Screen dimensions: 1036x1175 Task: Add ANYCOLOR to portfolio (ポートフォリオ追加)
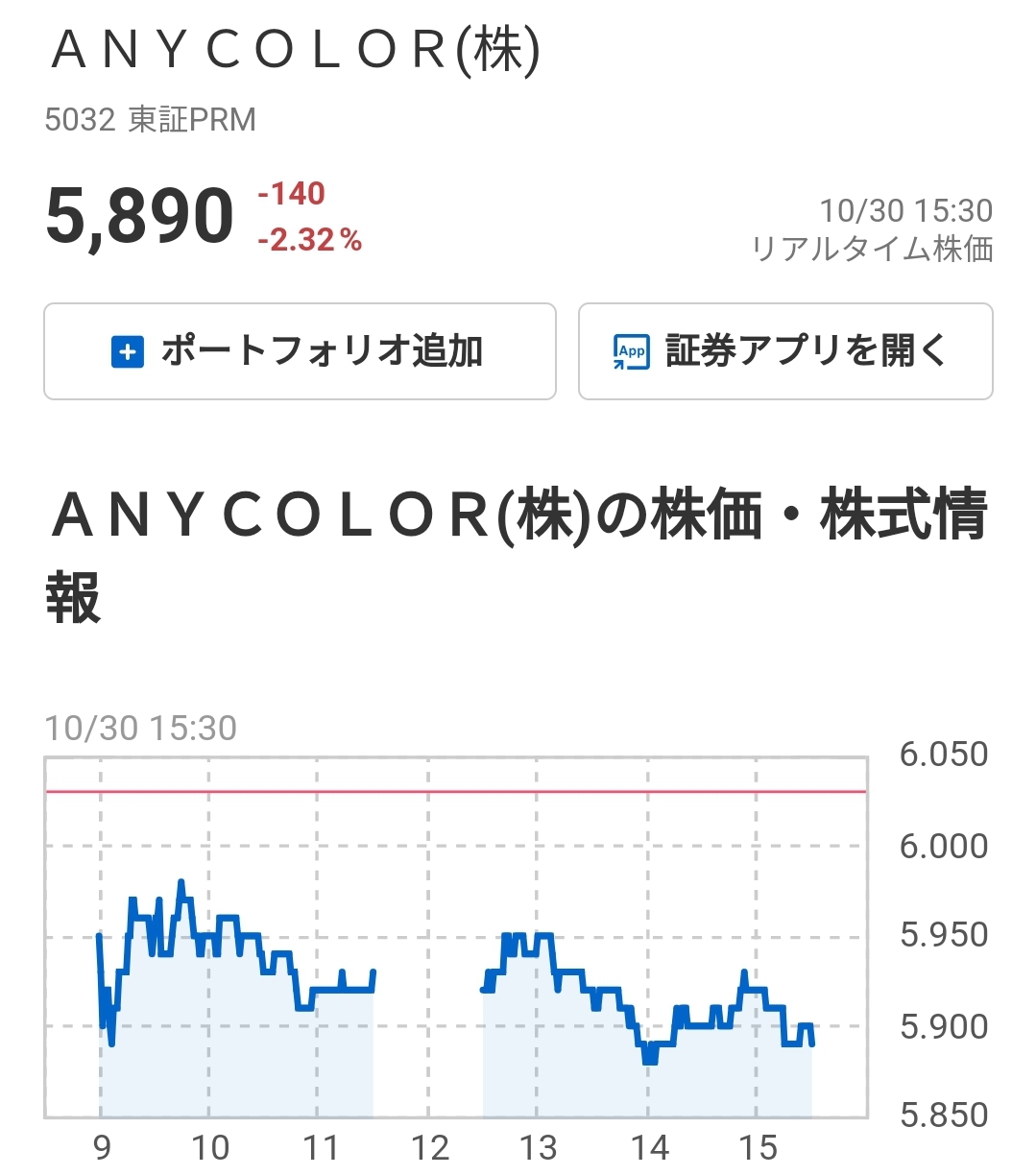point(300,351)
